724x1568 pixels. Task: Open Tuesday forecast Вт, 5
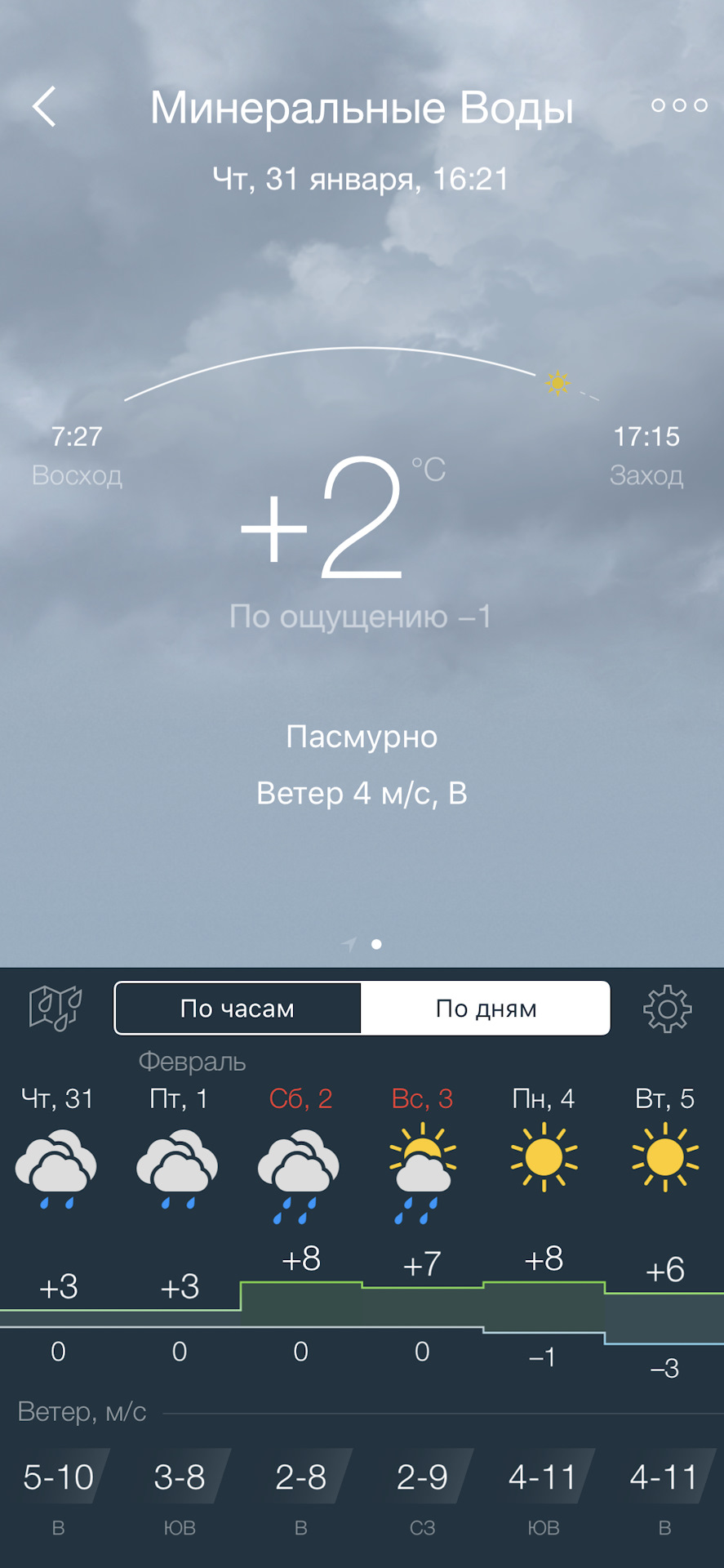click(664, 1160)
